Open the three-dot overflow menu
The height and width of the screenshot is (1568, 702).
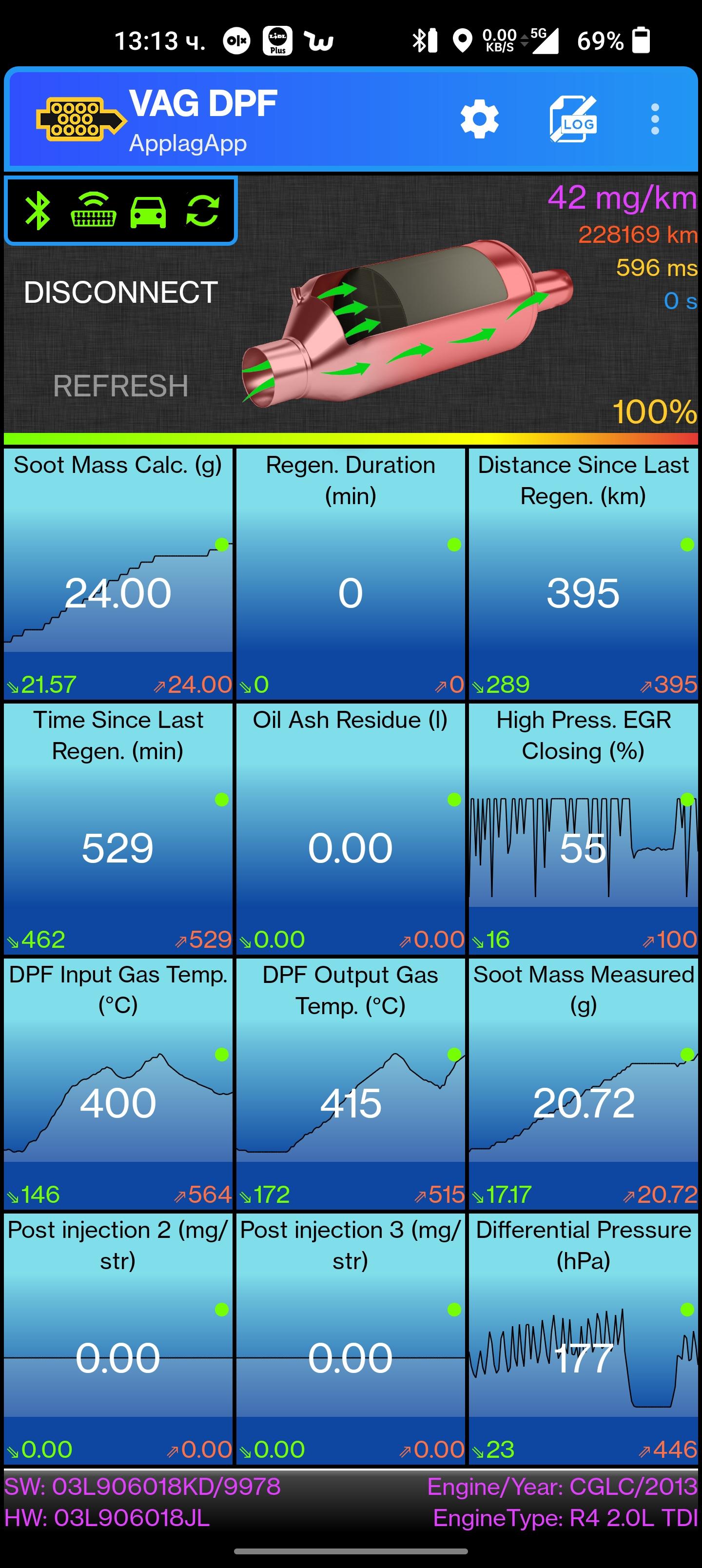tap(655, 118)
